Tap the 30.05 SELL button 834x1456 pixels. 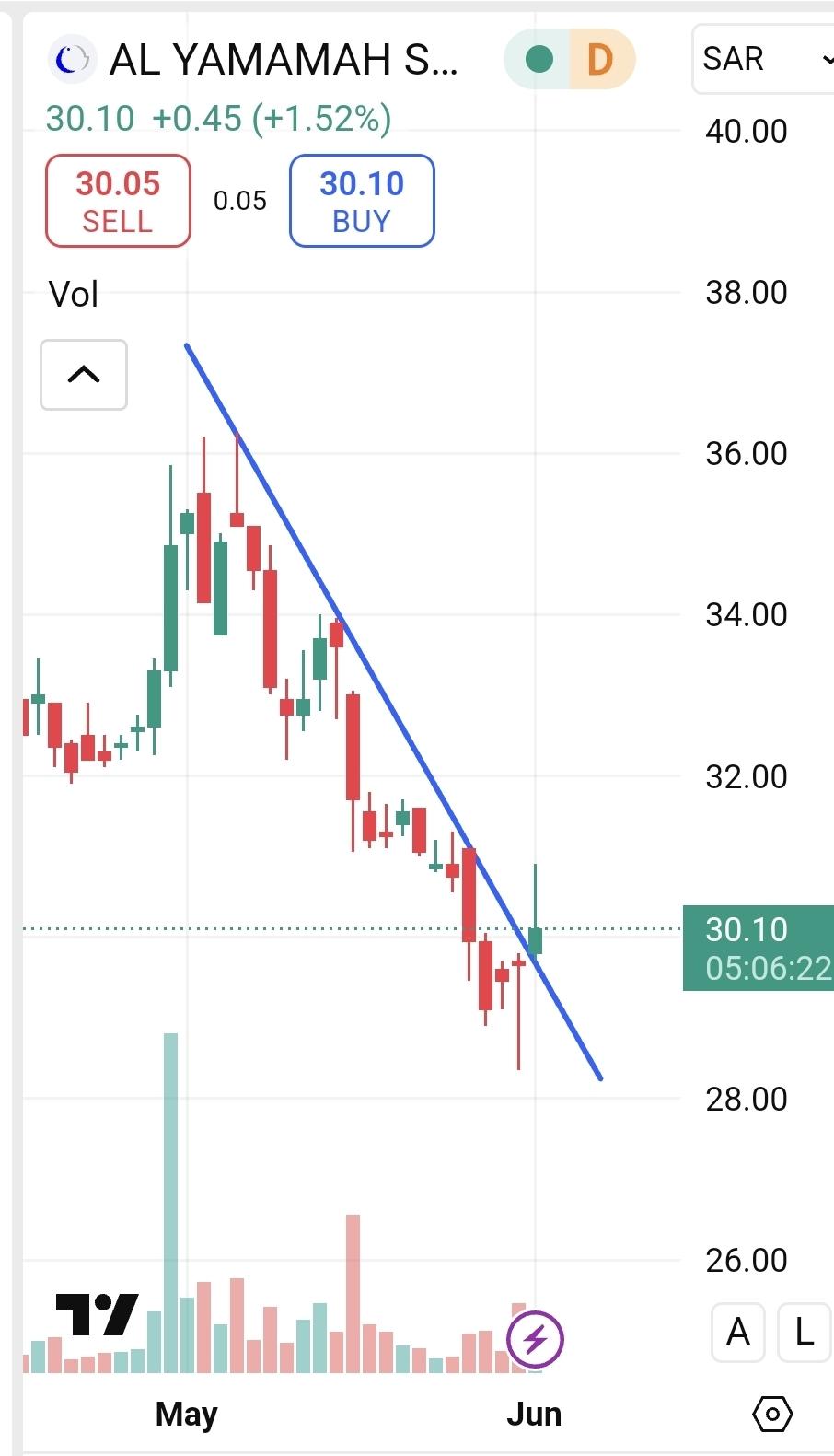pos(118,201)
